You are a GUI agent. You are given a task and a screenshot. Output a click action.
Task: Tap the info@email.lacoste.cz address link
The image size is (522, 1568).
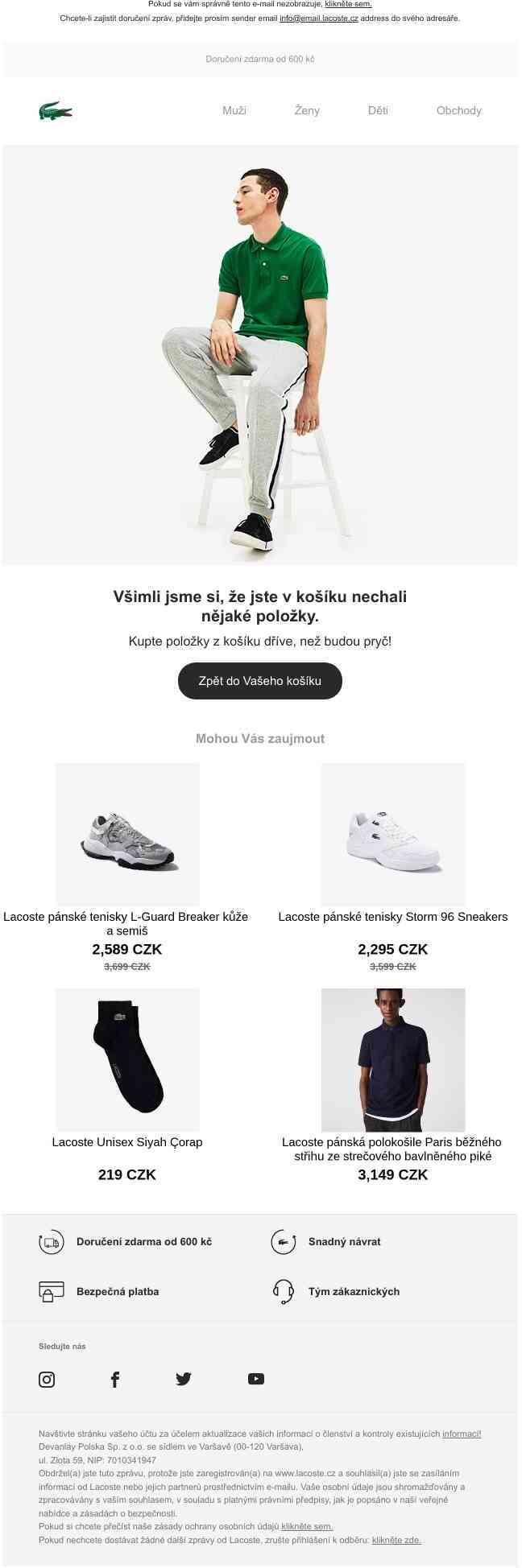tap(319, 18)
